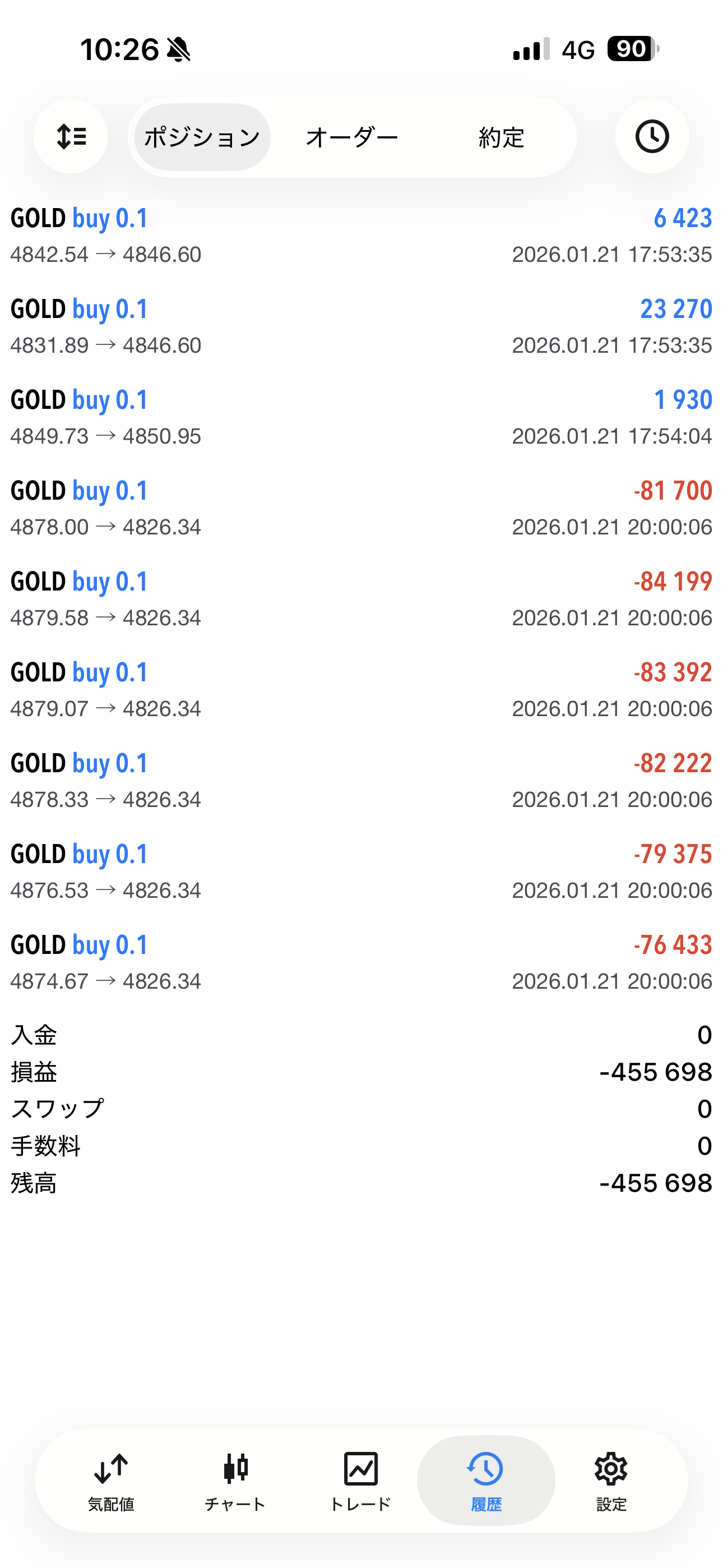Switch to the 約定 tab
This screenshot has height=1568, width=723.
[x=501, y=137]
